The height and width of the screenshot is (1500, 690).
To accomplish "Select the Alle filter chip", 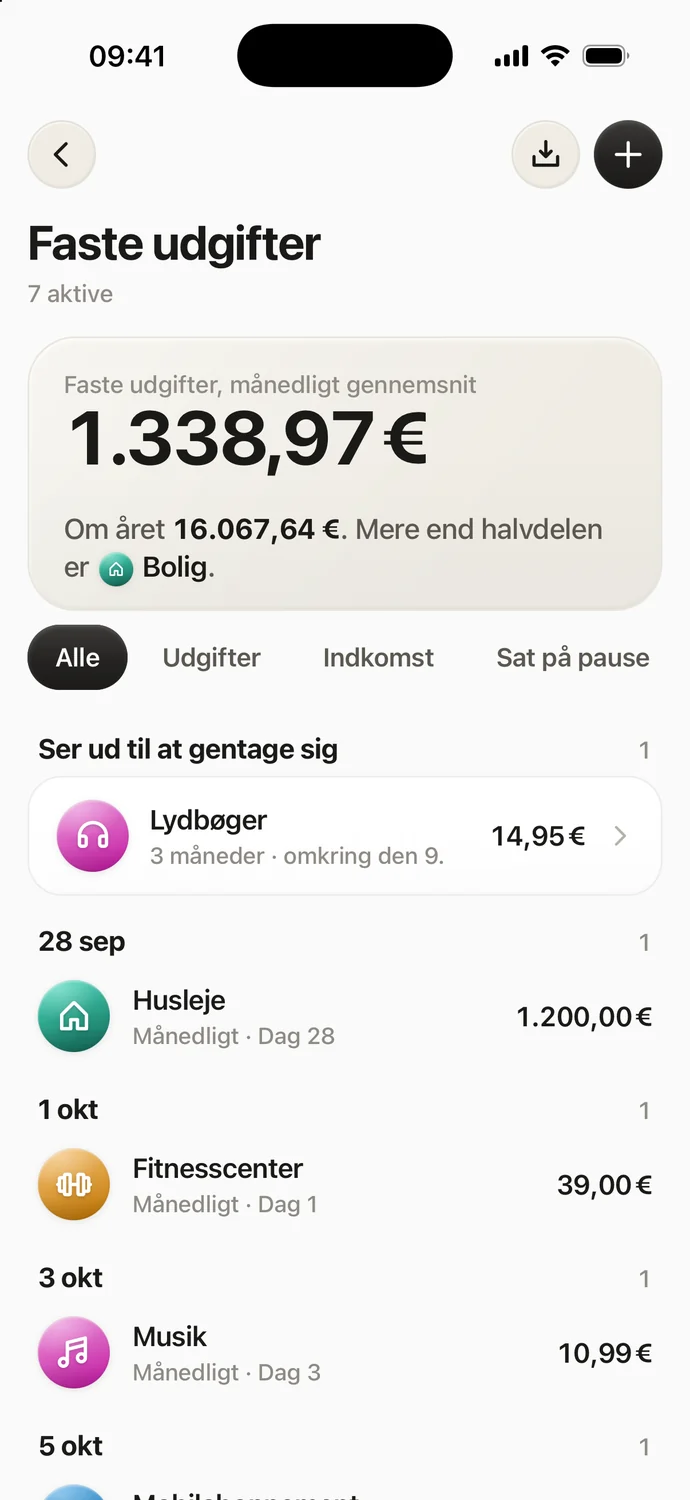I will click(78, 657).
